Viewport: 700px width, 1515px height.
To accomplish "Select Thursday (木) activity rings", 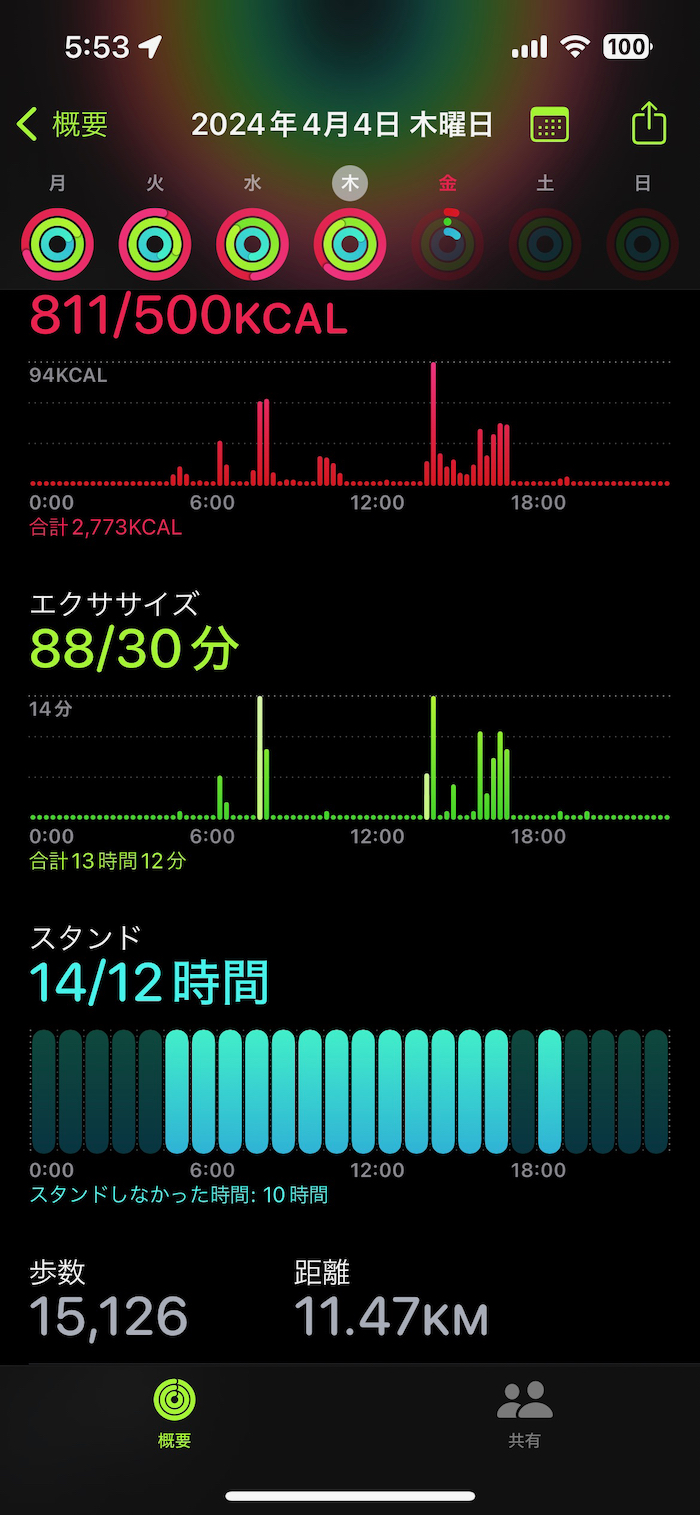I will coord(350,243).
